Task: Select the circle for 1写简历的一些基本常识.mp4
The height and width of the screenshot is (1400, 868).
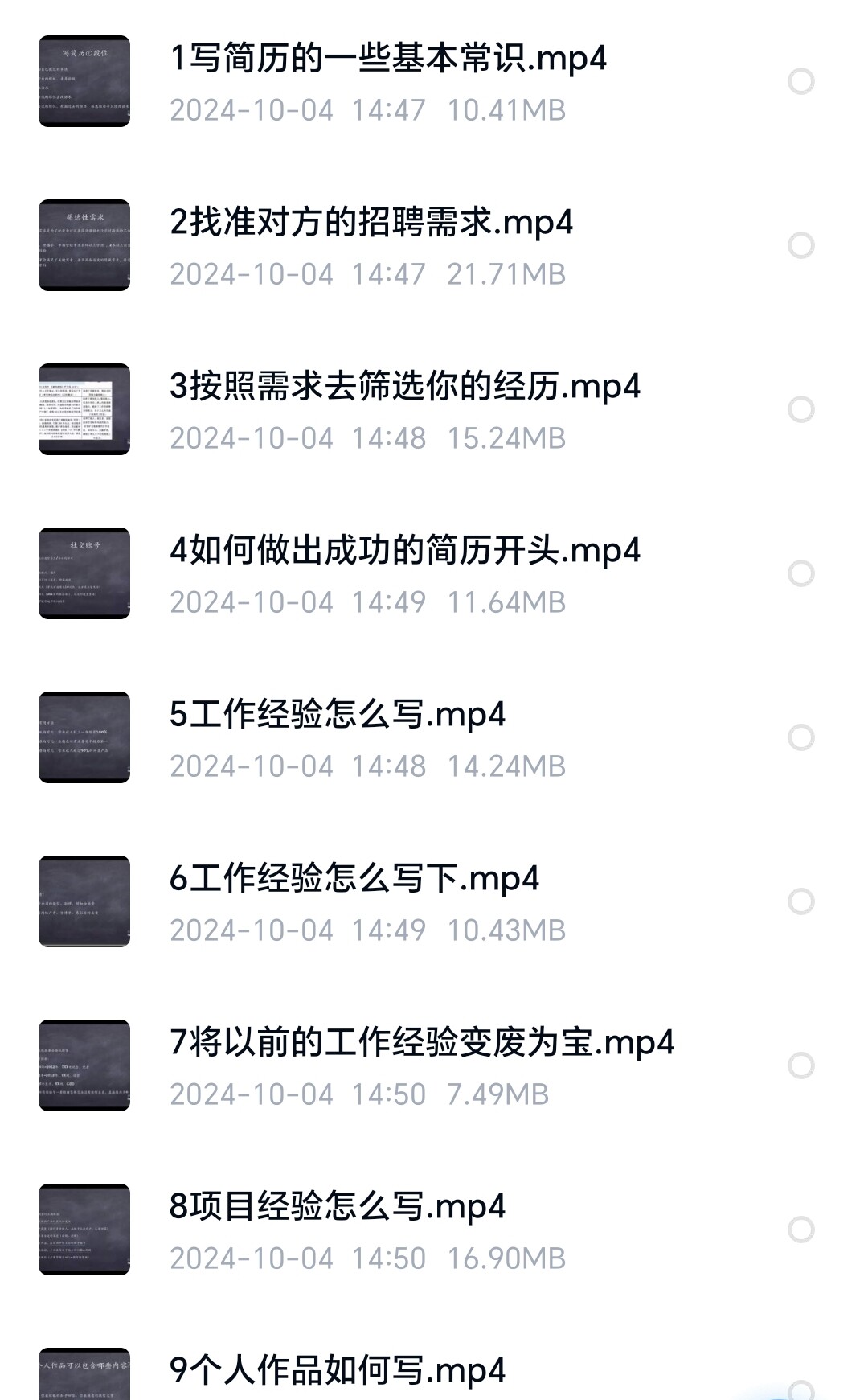Action: click(800, 81)
